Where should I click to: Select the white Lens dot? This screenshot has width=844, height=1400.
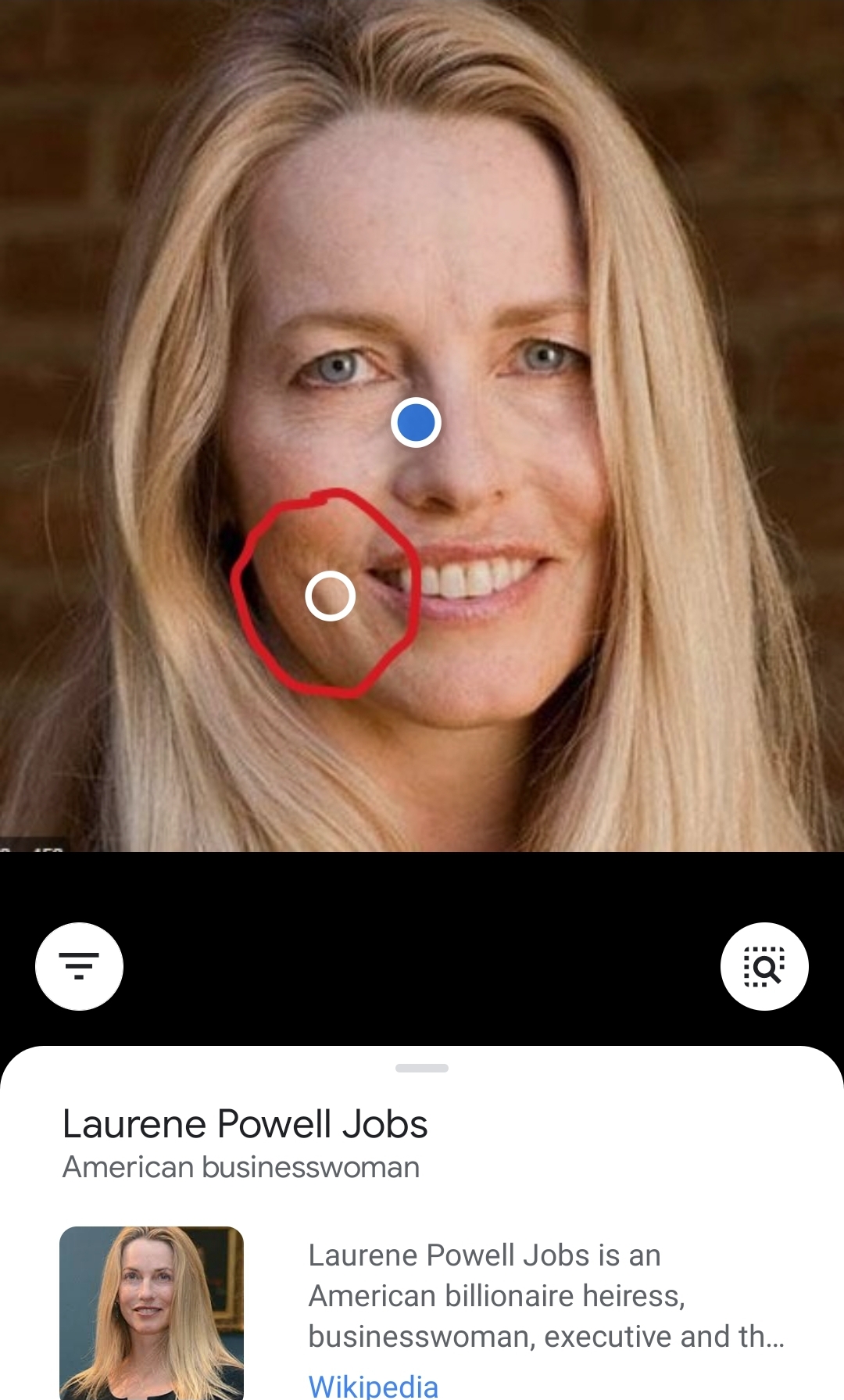(330, 596)
